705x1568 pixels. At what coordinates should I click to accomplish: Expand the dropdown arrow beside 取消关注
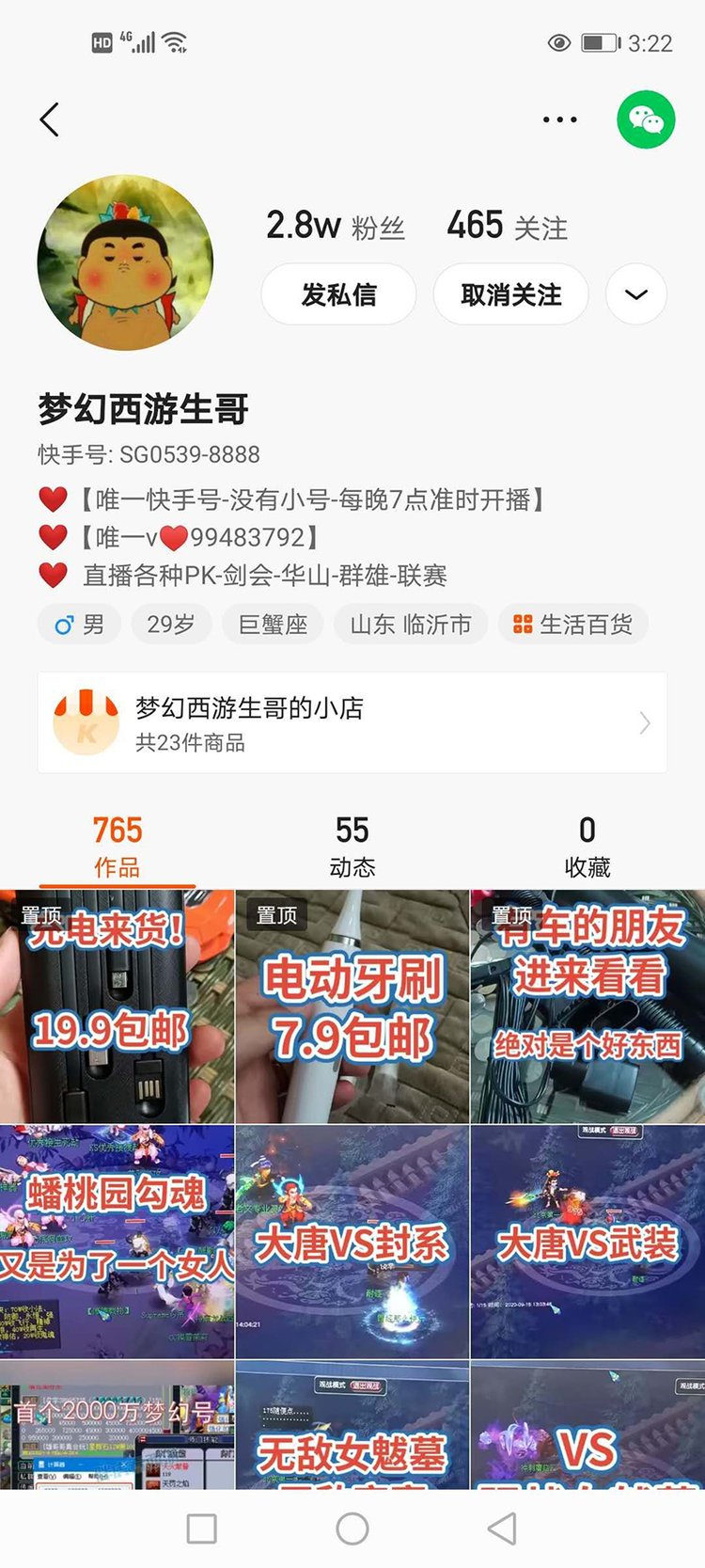point(636,294)
